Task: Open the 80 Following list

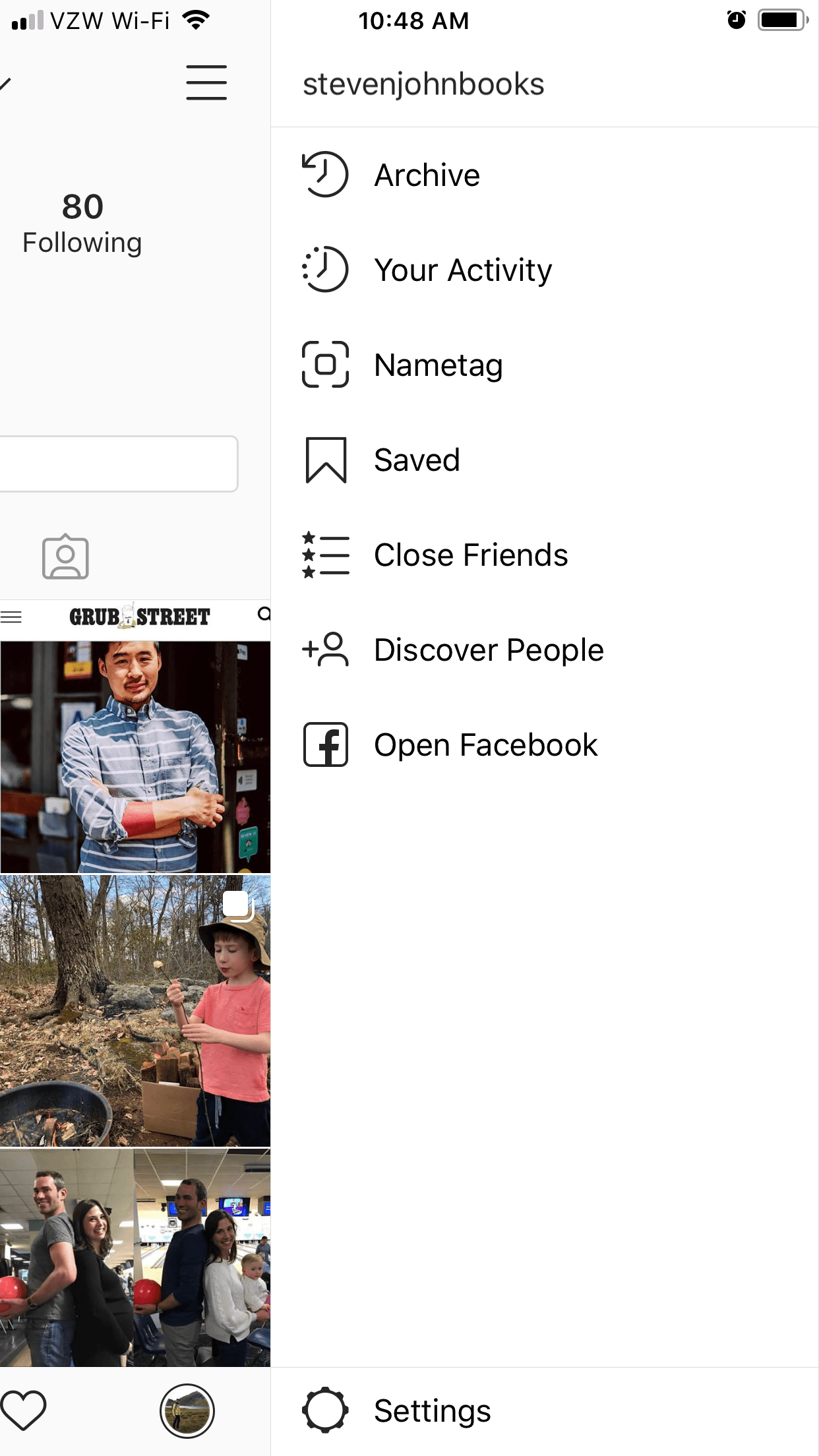Action: coord(82,223)
